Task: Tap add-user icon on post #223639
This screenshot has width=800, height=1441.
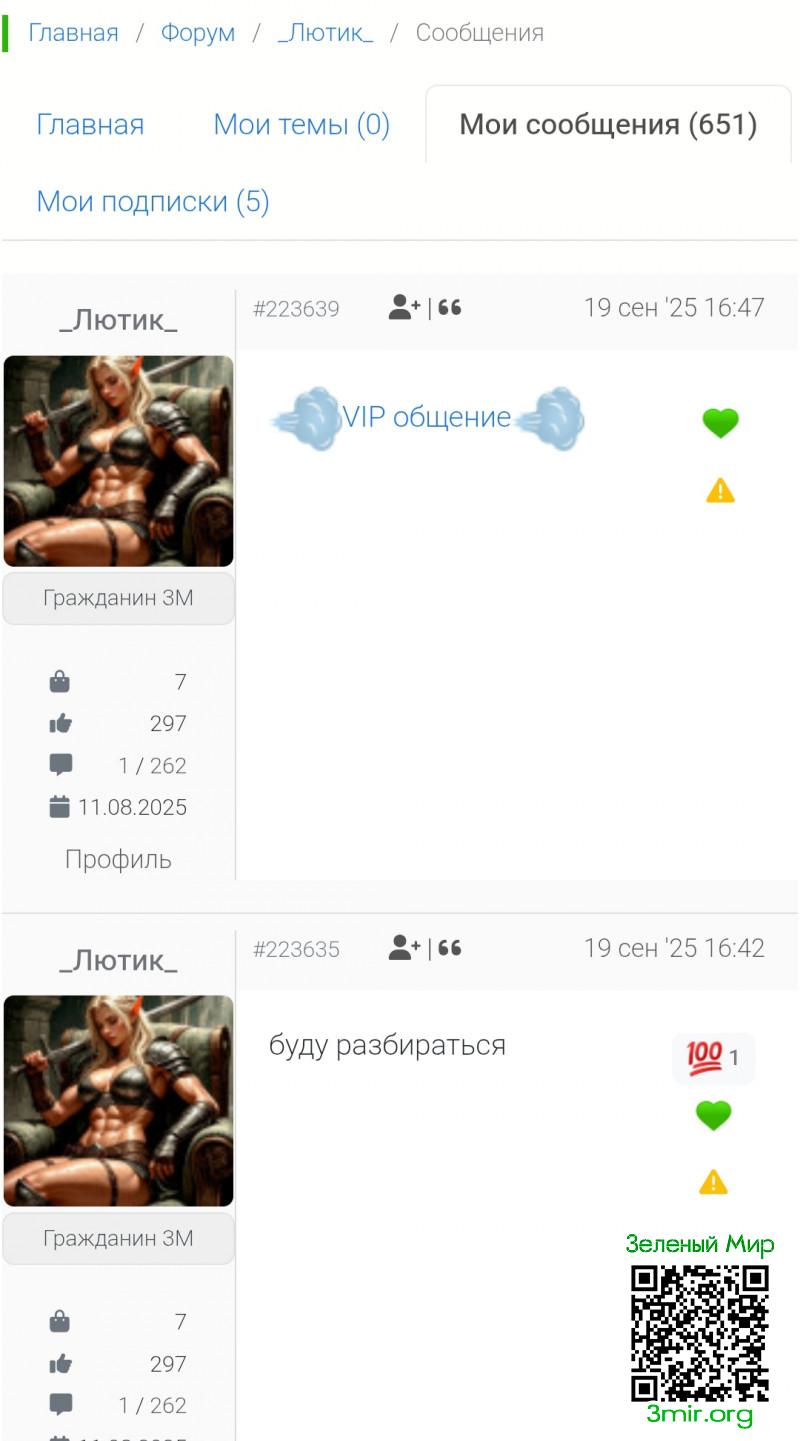Action: click(x=404, y=307)
